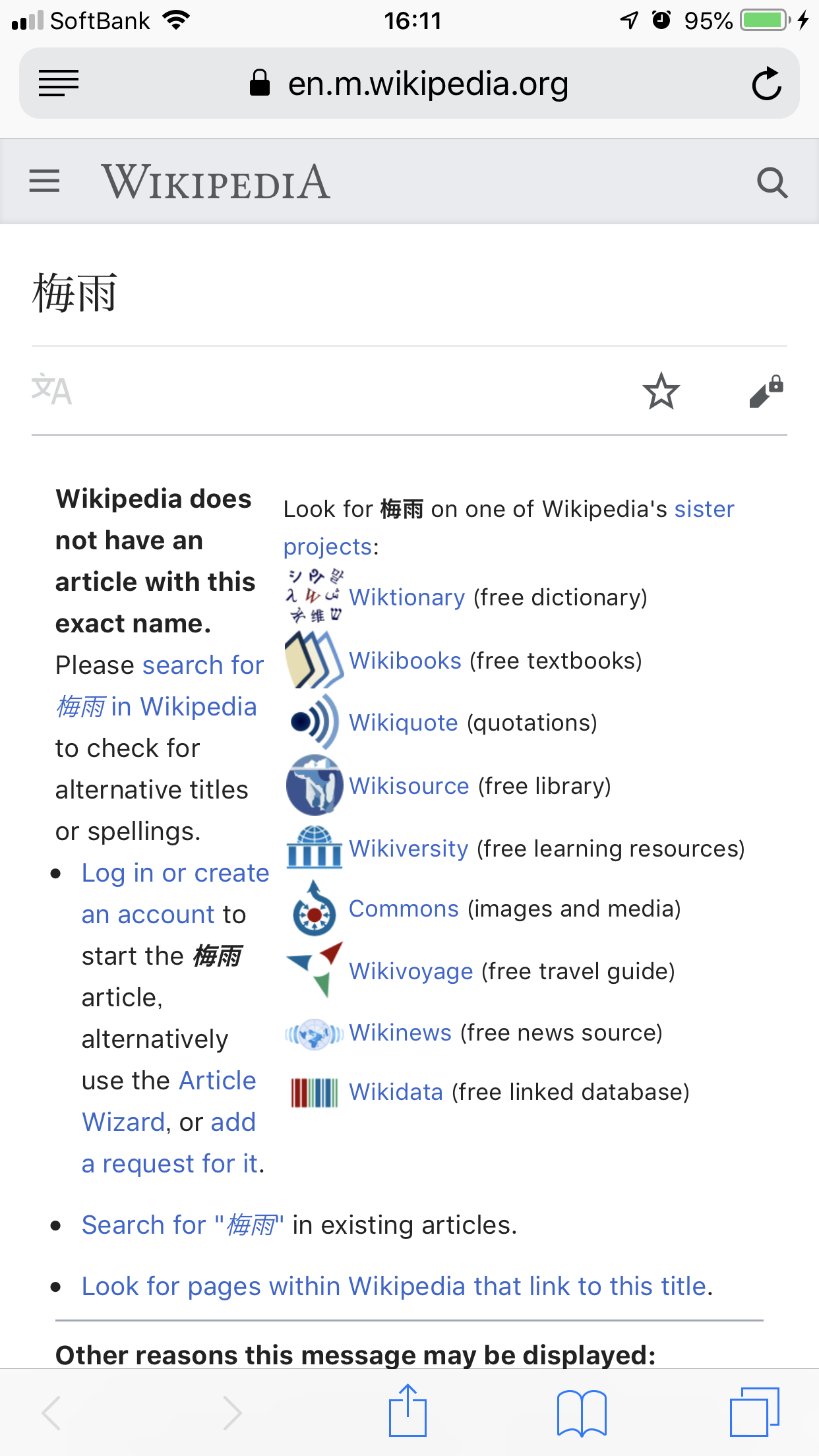Image resolution: width=819 pixels, height=1456 pixels.
Task: Follow the "Log in or create an account" link
Action: coord(175,874)
